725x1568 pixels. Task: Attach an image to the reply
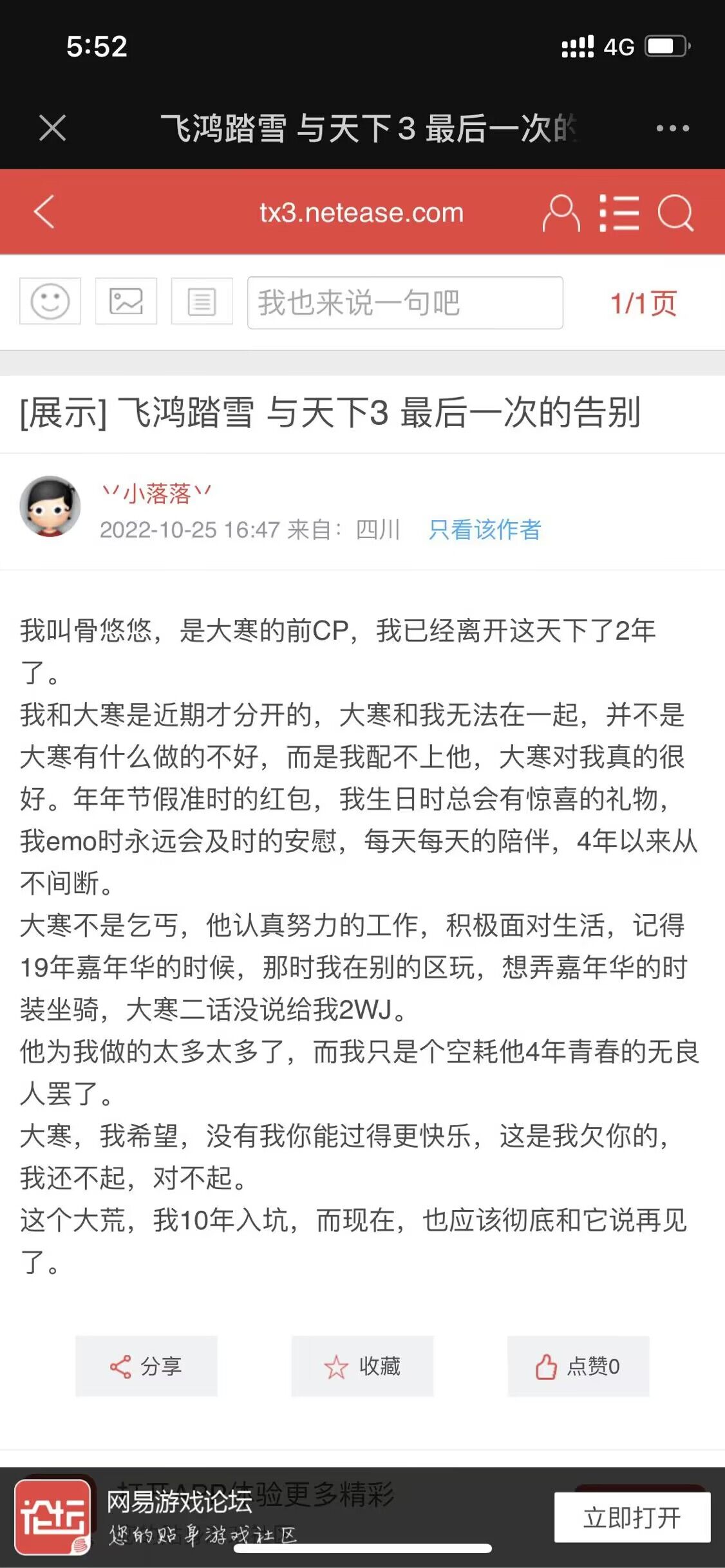tap(126, 301)
